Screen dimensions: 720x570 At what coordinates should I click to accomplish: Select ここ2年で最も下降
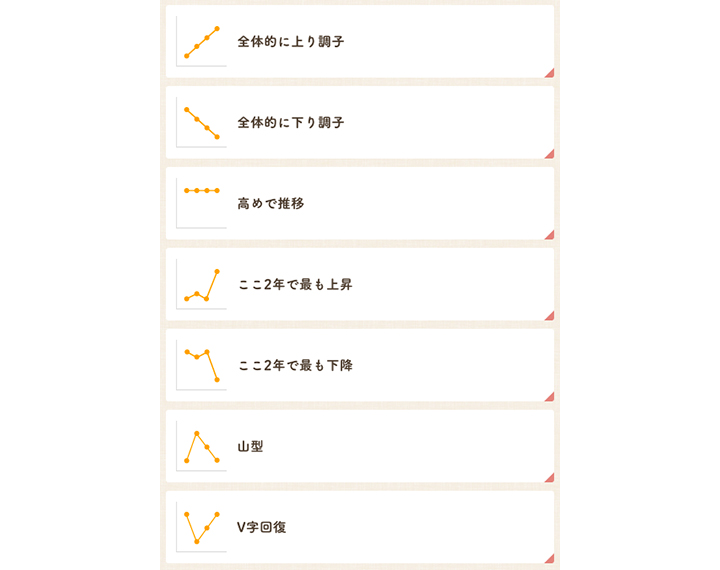coord(359,366)
